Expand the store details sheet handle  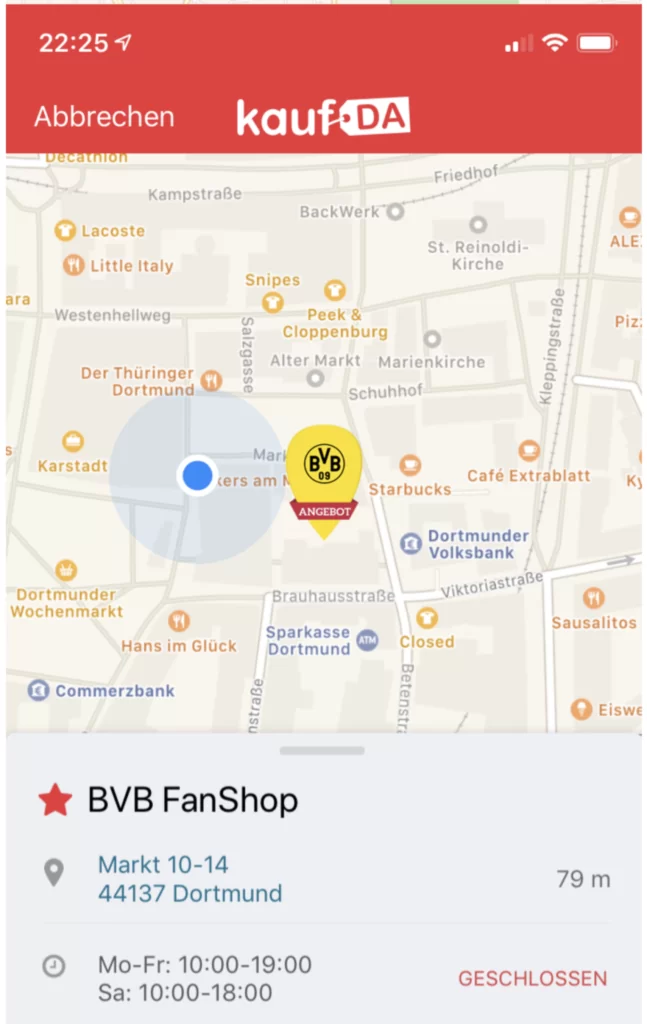(322, 750)
